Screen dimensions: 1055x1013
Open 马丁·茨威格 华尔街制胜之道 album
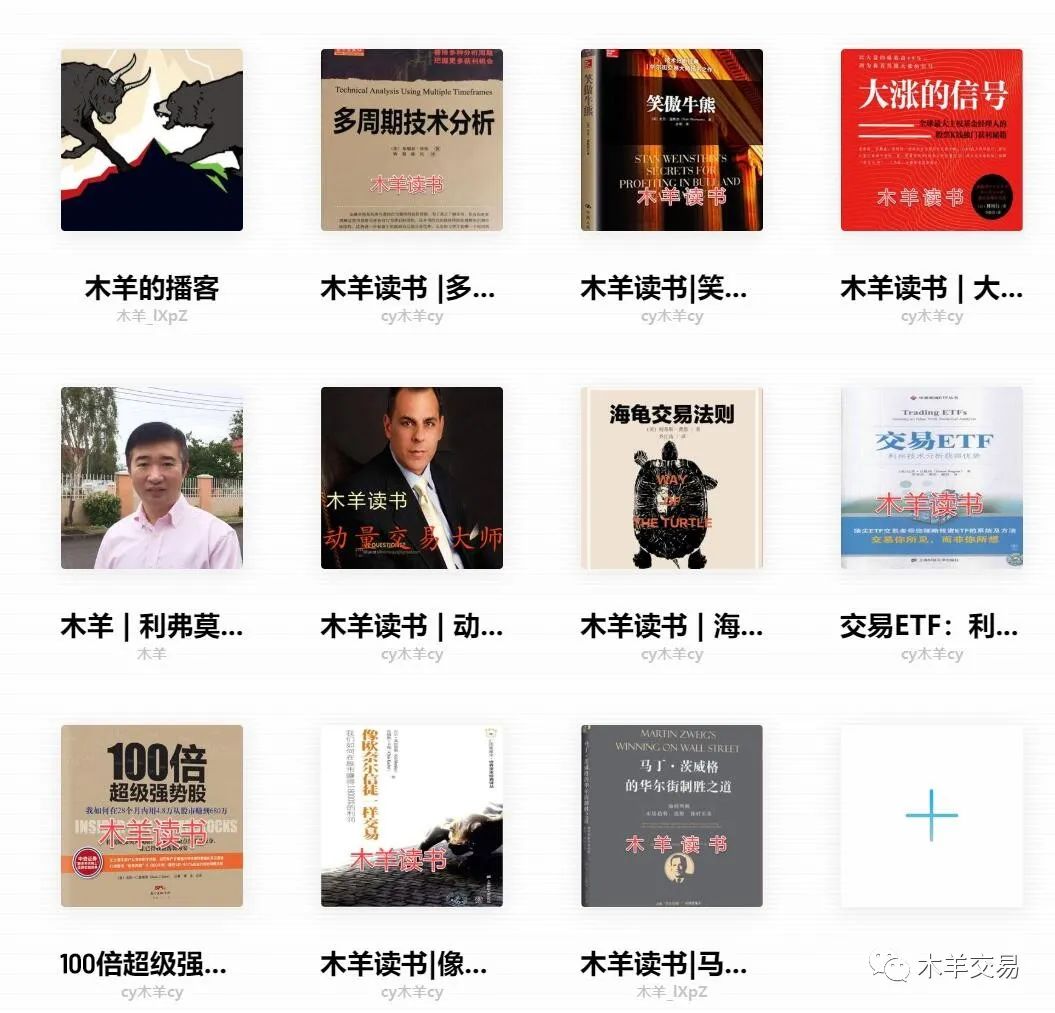pyautogui.click(x=672, y=816)
